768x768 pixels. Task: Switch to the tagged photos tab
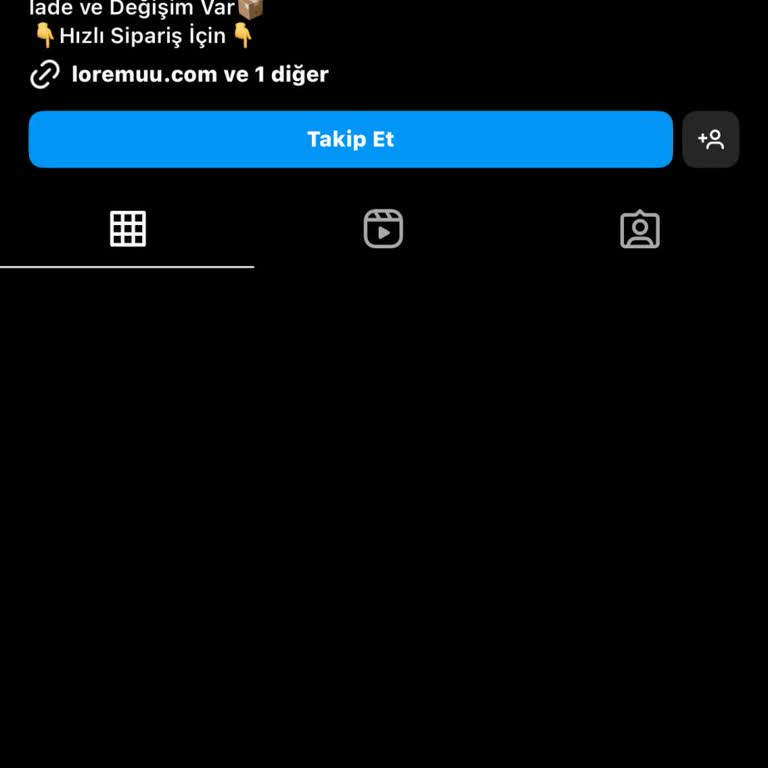pyautogui.click(x=640, y=229)
